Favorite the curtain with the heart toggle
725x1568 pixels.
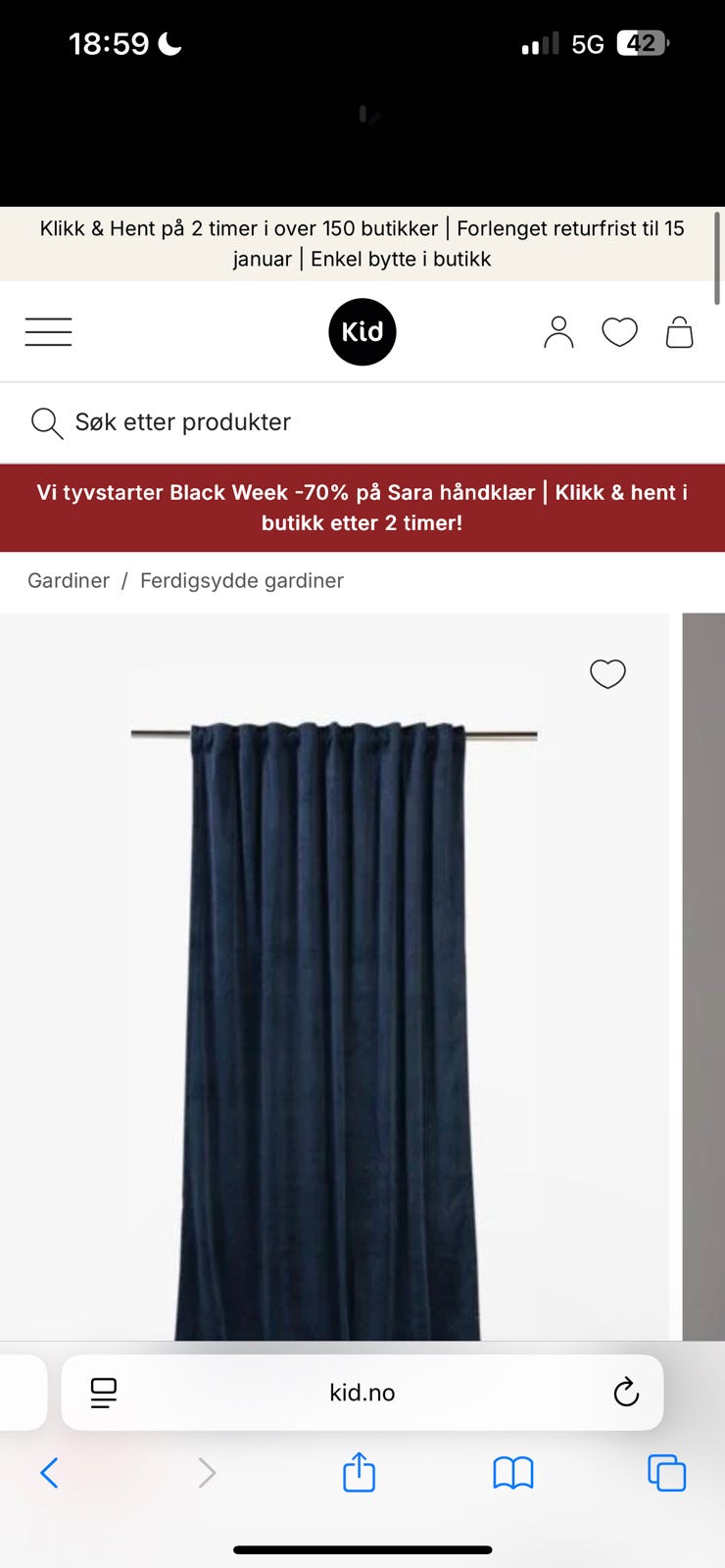(607, 673)
